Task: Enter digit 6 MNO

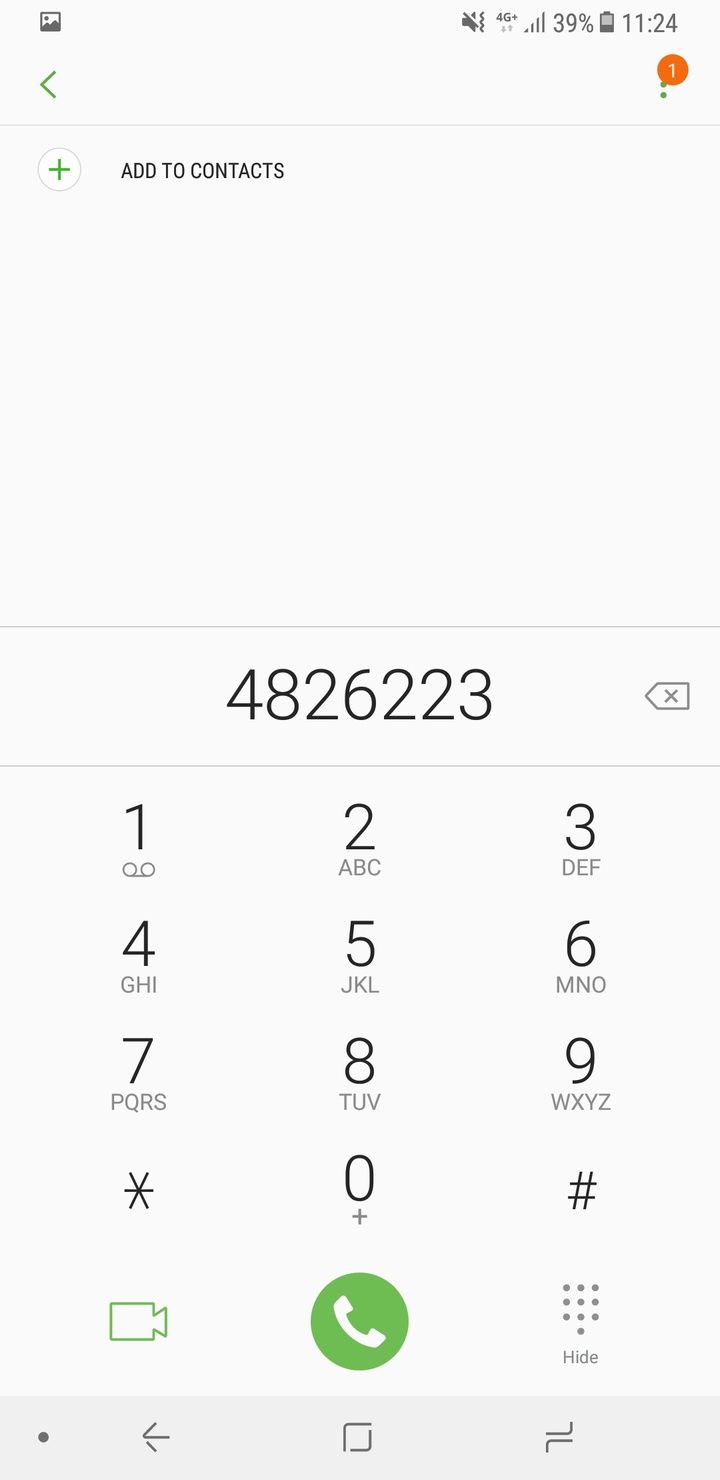Action: click(x=580, y=957)
